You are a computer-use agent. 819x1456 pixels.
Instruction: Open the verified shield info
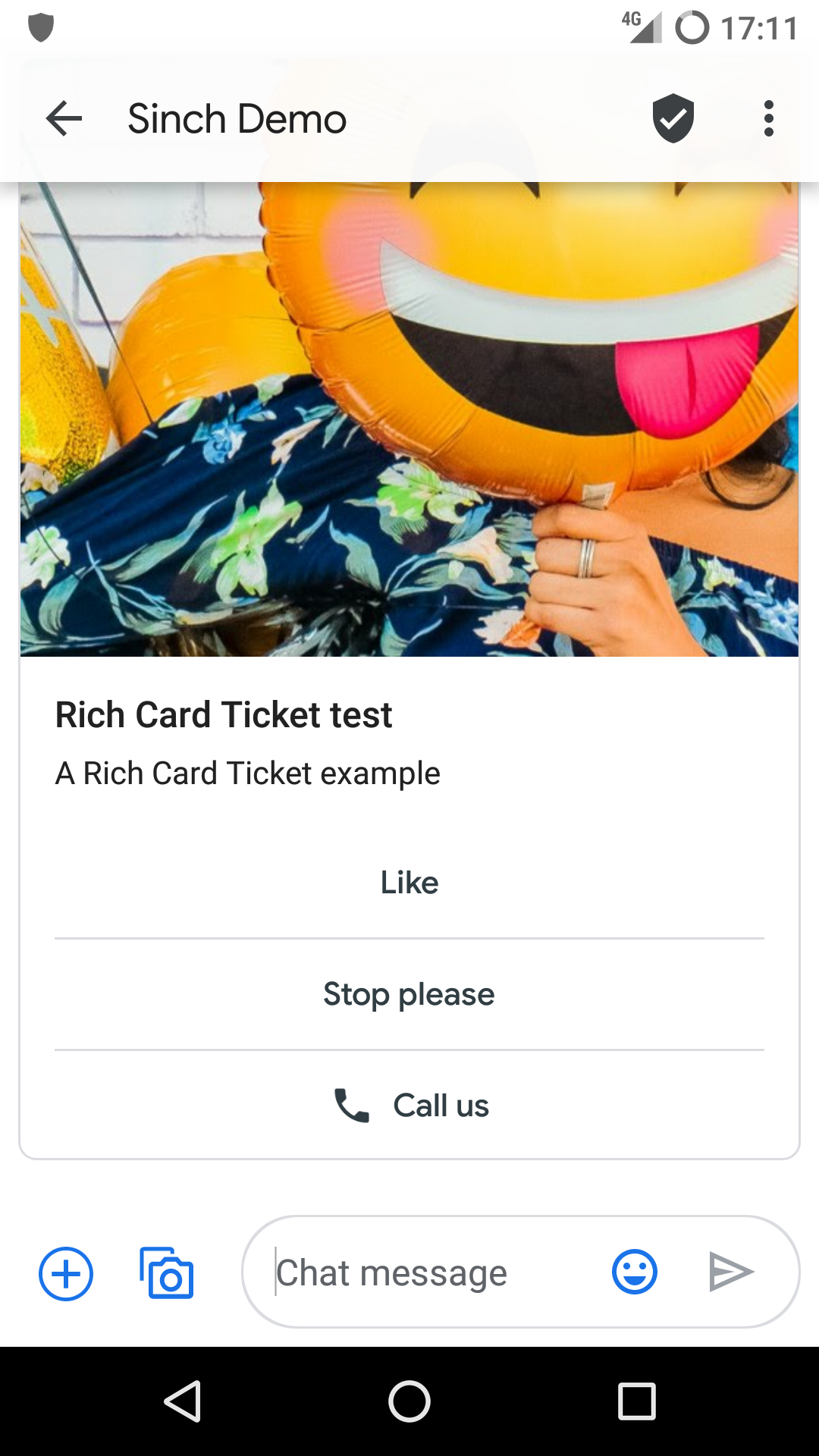(673, 119)
